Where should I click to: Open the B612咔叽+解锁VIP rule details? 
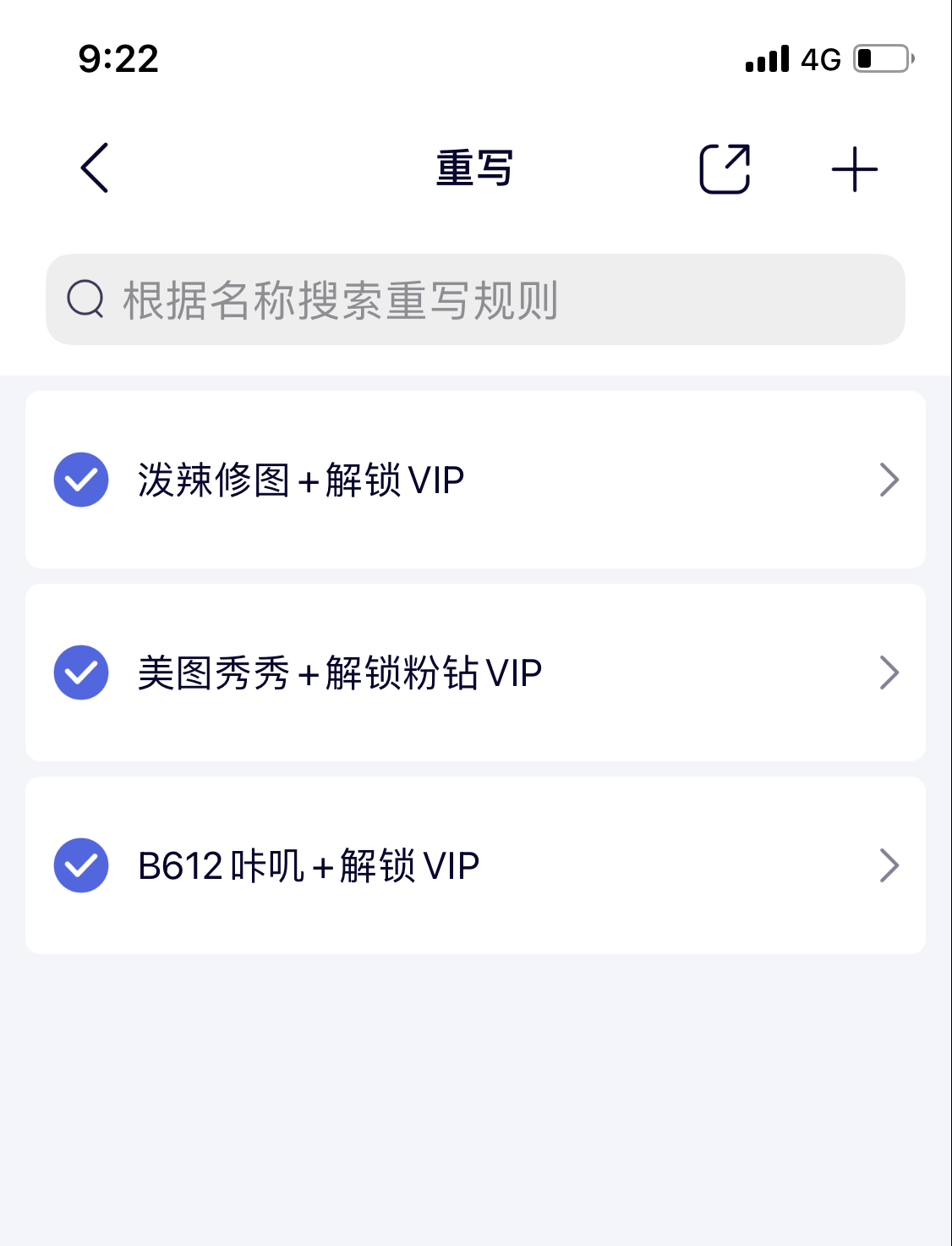tap(888, 865)
